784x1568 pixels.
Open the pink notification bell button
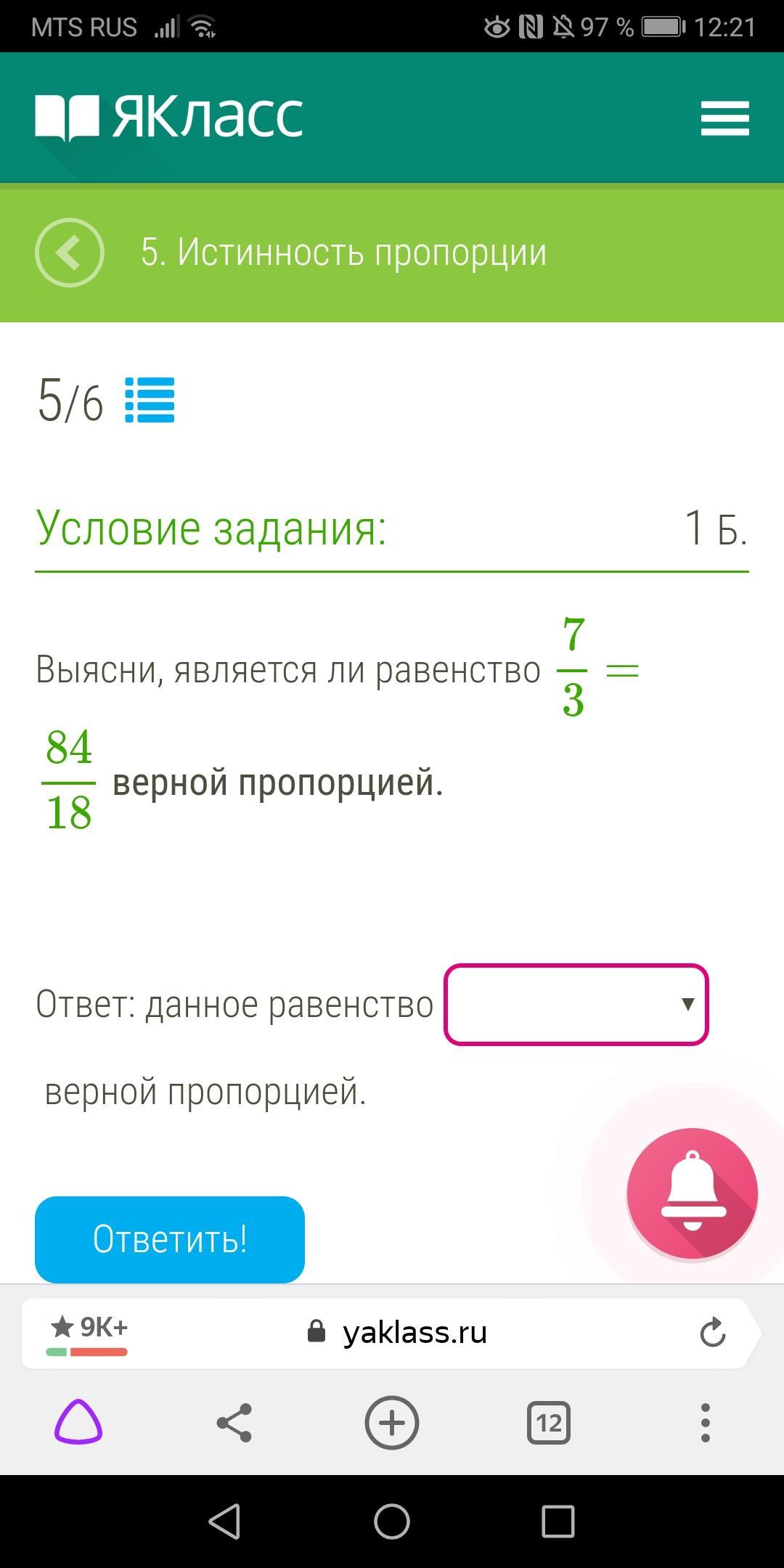[692, 1193]
